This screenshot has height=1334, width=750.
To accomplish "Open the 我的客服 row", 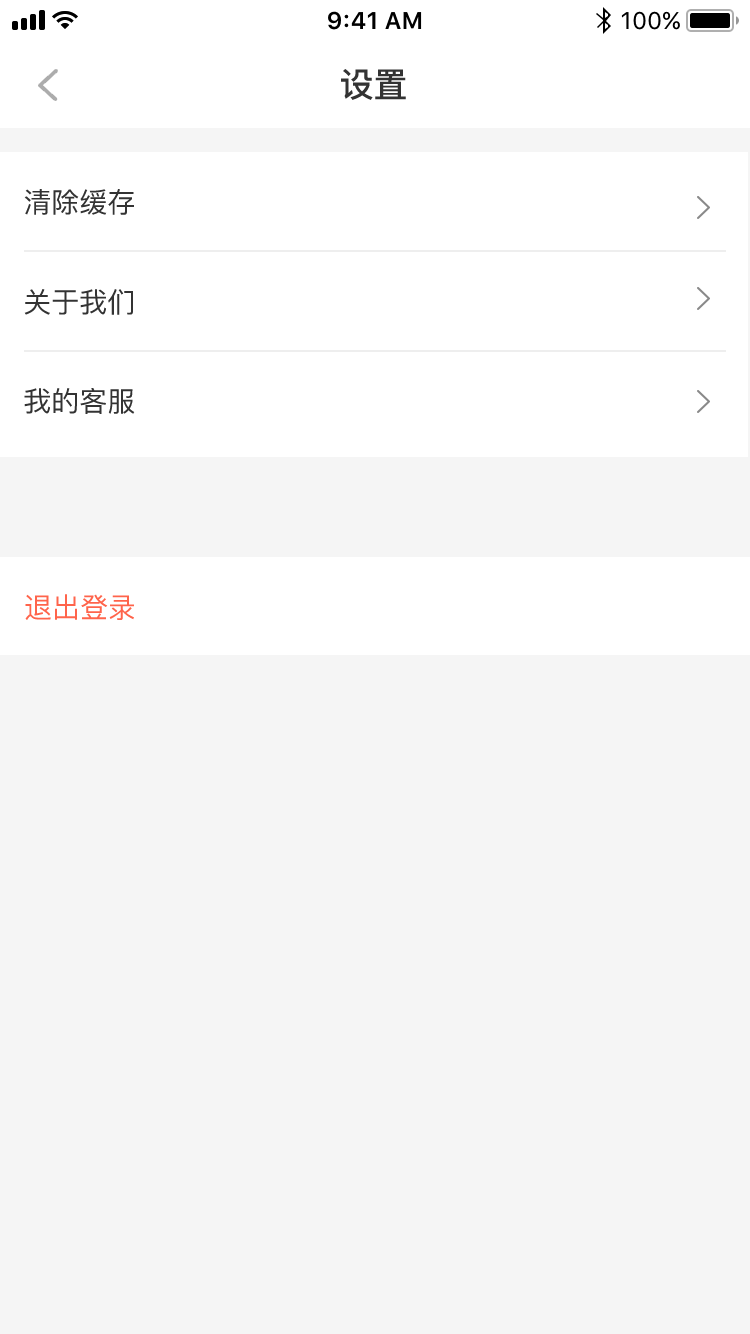I will [x=374, y=404].
